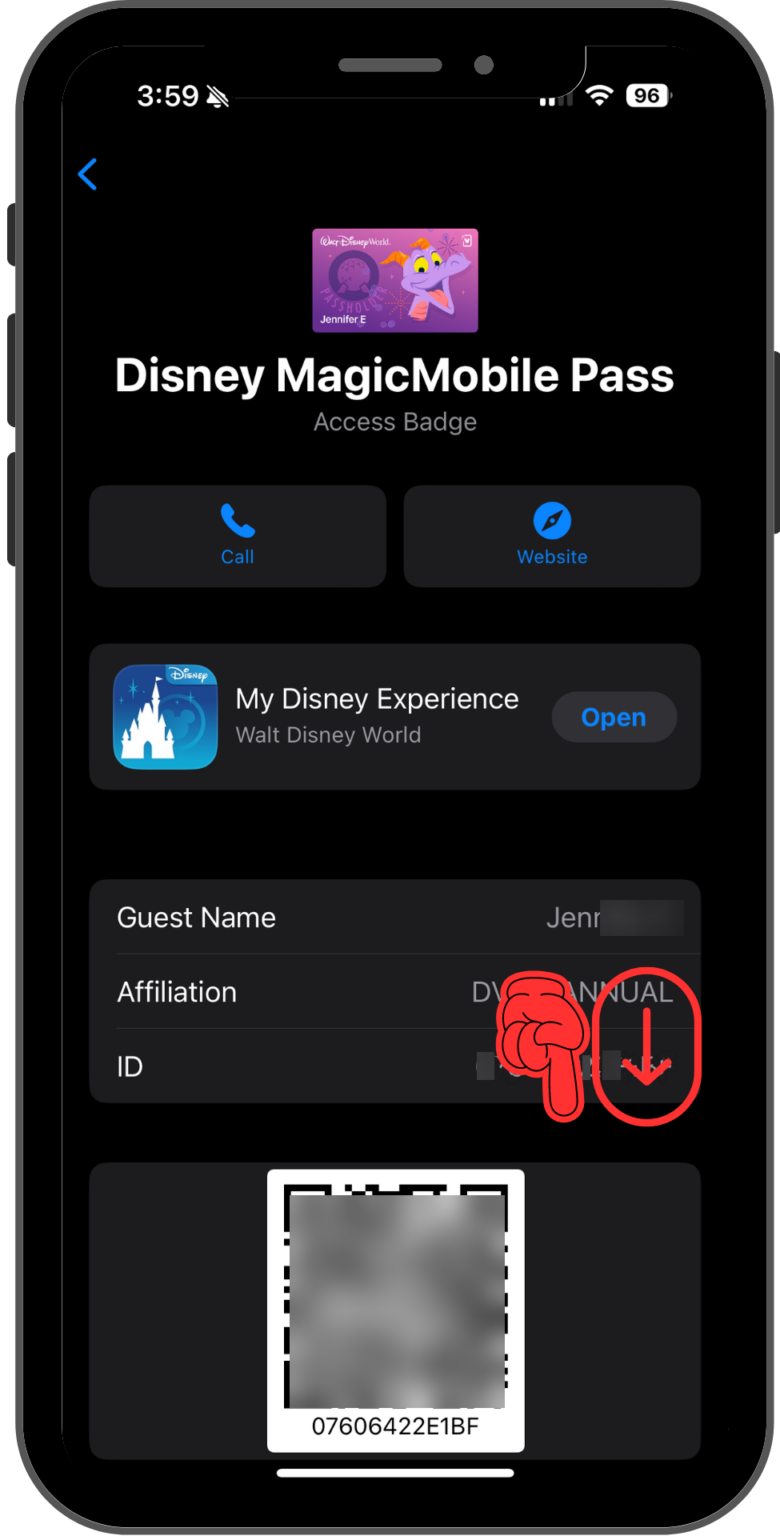Tap the Call phone icon

[x=237, y=520]
